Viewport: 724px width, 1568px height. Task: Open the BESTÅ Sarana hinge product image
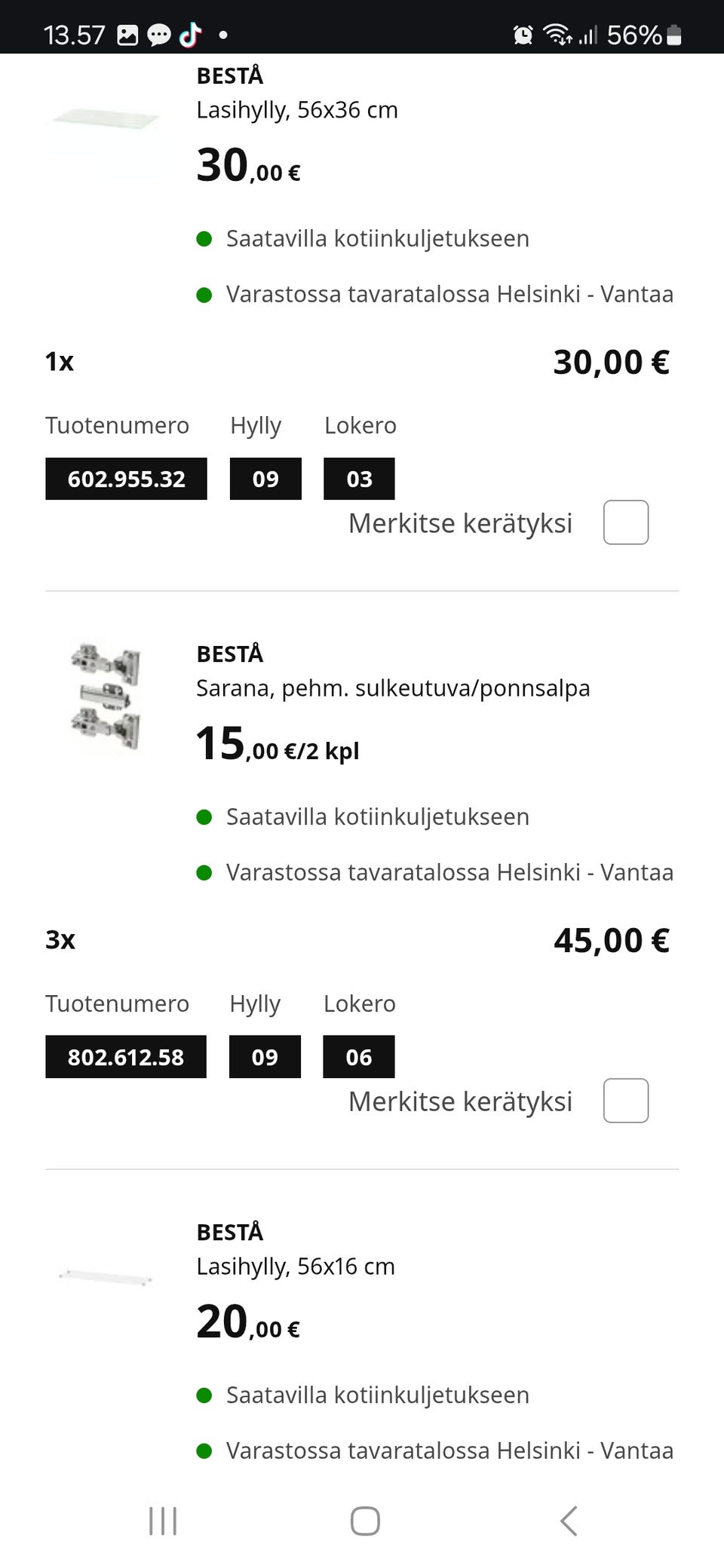point(106,697)
